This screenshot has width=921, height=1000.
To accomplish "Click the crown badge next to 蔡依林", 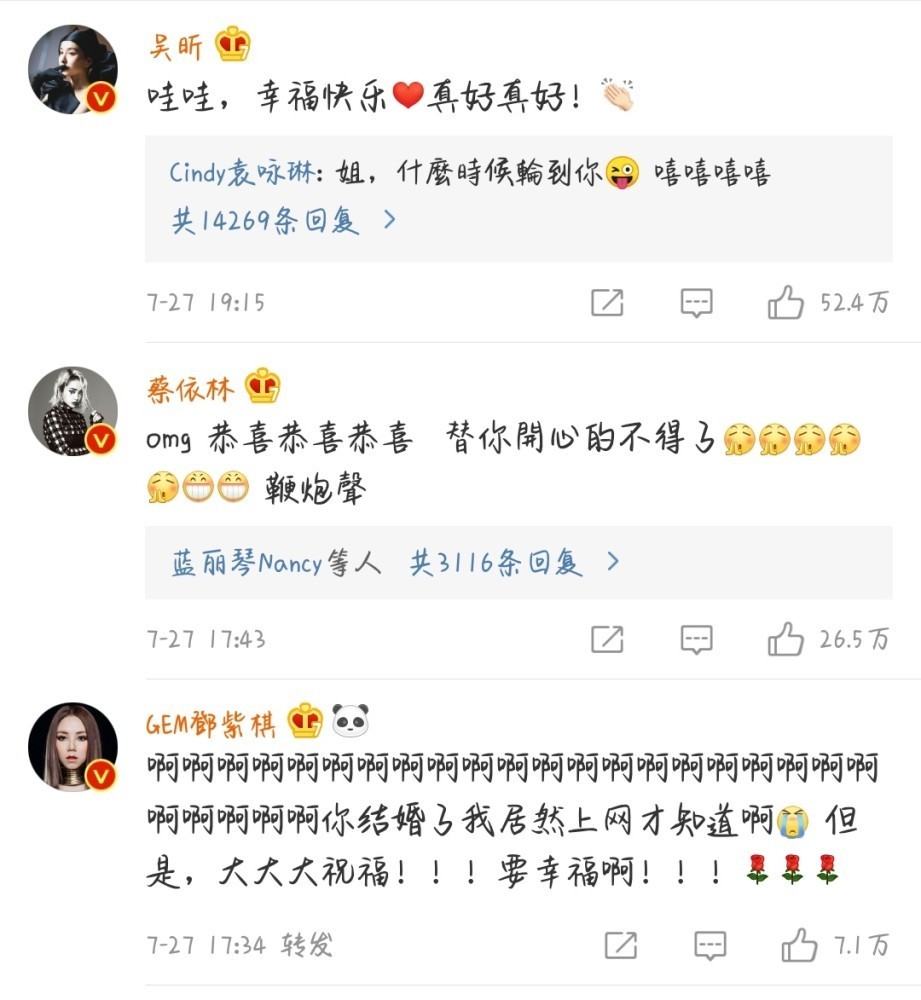I will click(x=262, y=385).
